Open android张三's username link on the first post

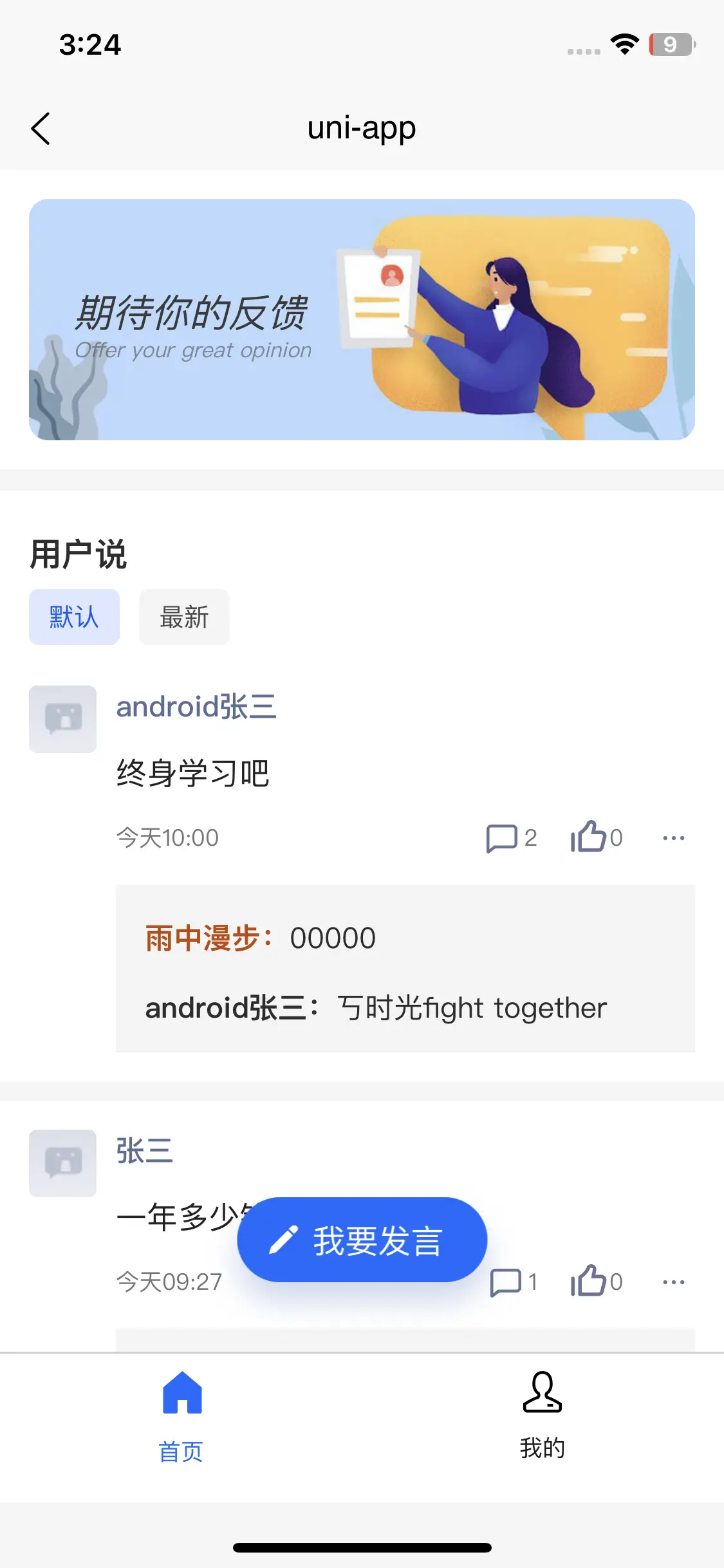196,707
